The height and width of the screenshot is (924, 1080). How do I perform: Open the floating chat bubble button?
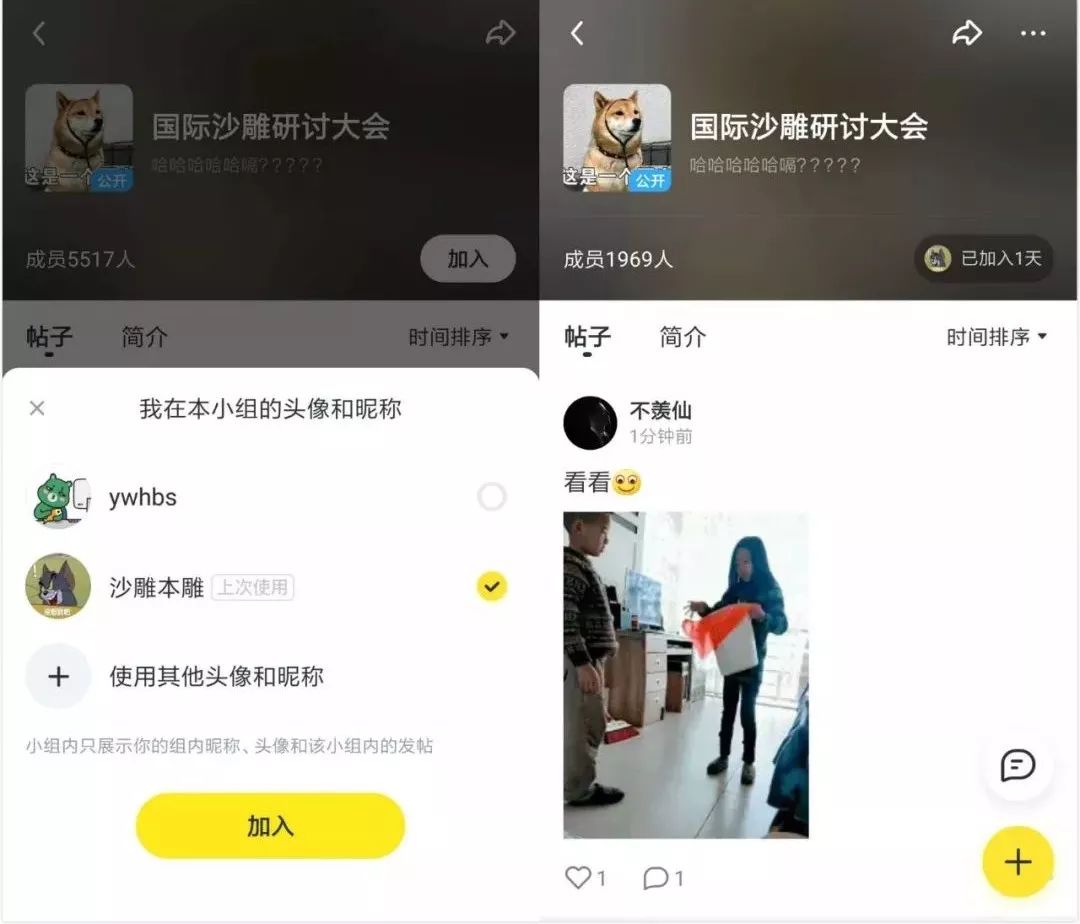[x=1017, y=766]
